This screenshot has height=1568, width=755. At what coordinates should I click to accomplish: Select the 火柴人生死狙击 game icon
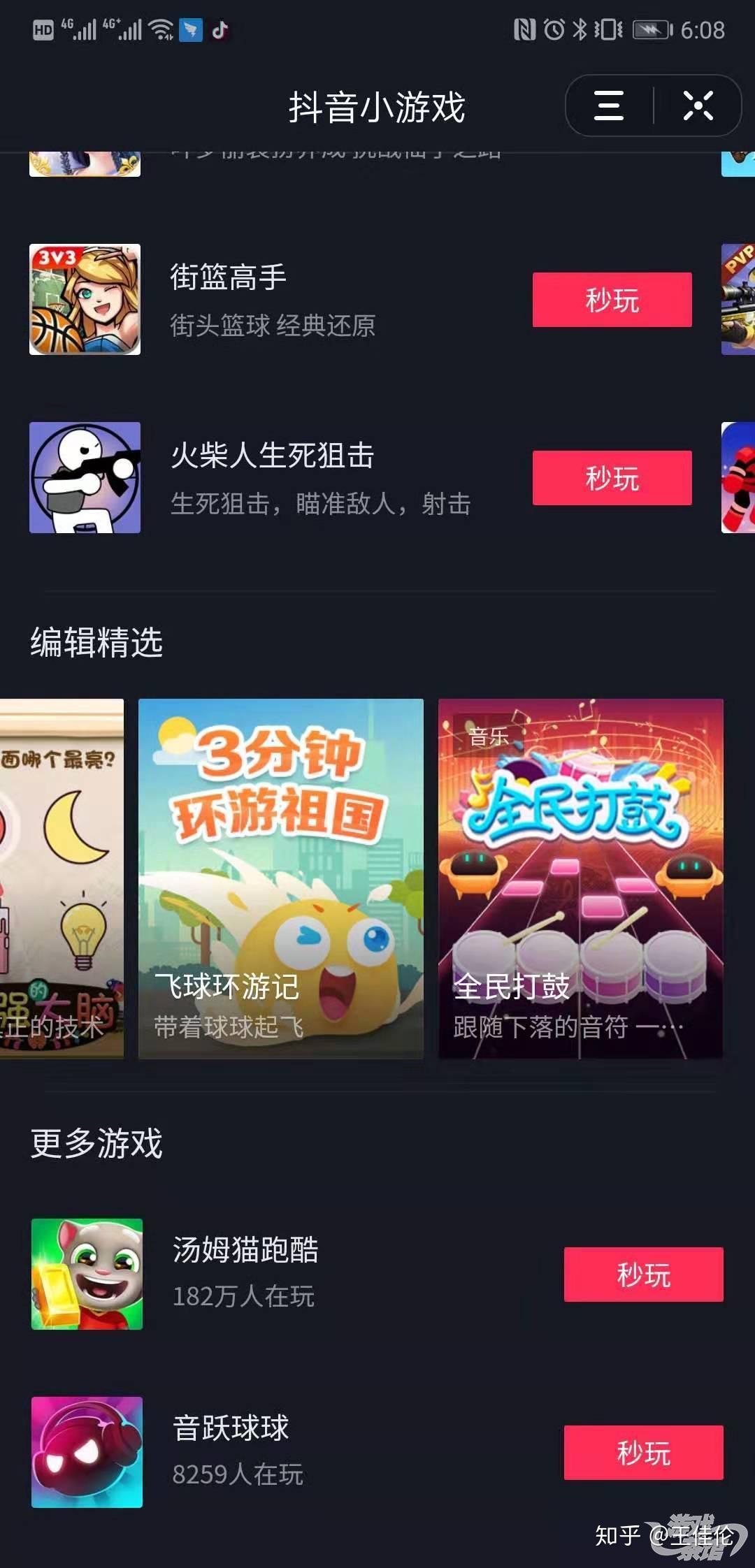[x=84, y=477]
